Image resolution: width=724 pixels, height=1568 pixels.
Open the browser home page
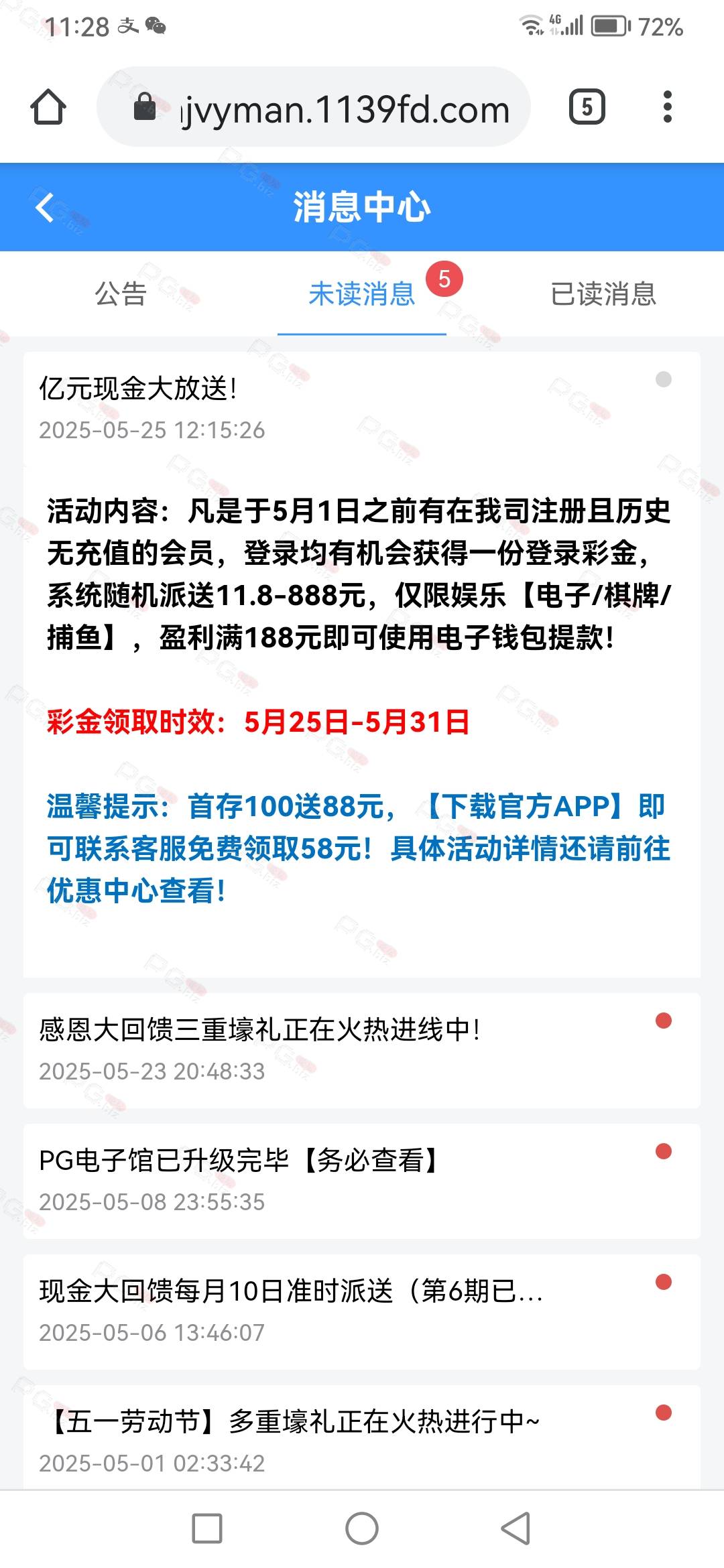pos(48,107)
